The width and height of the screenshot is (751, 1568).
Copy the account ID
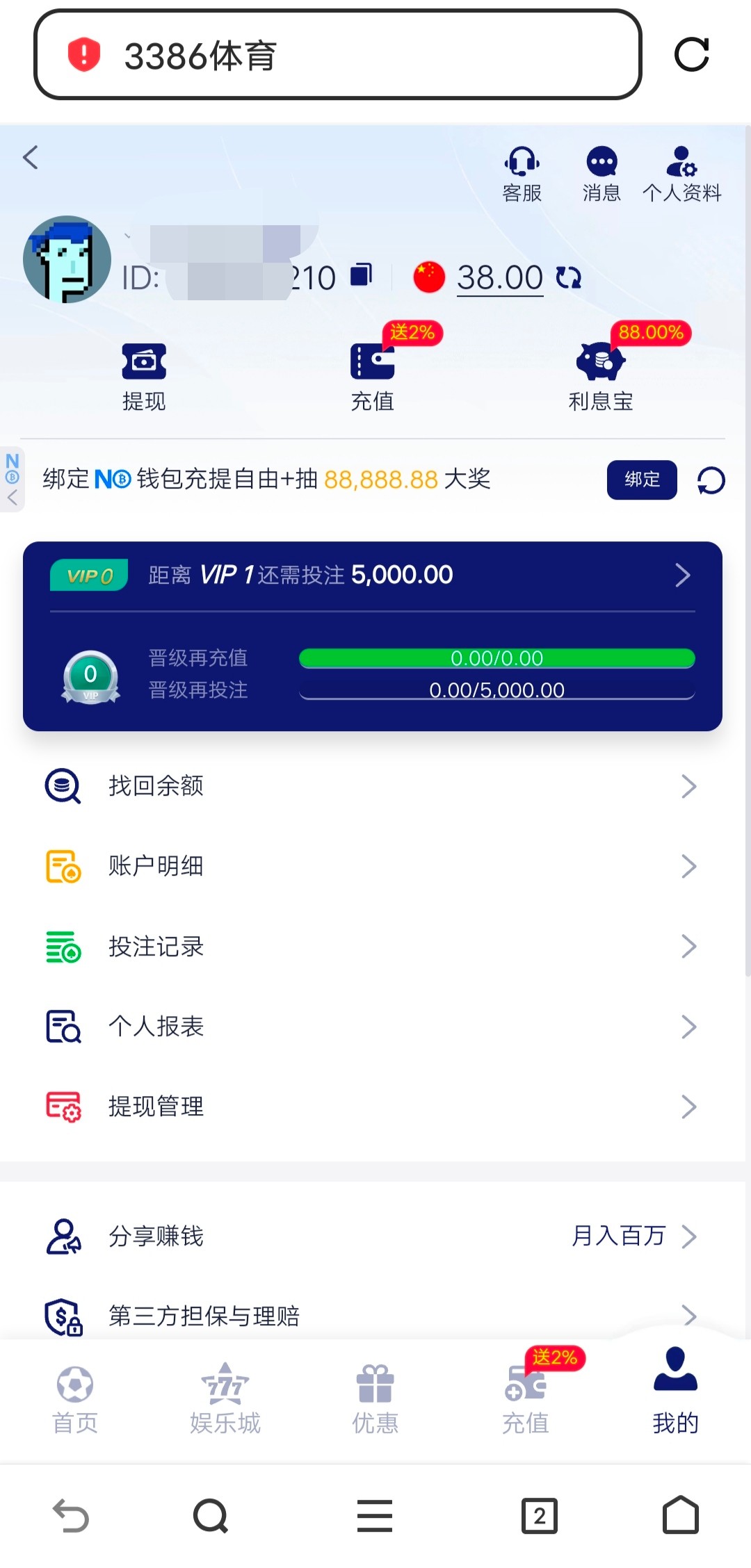362,275
